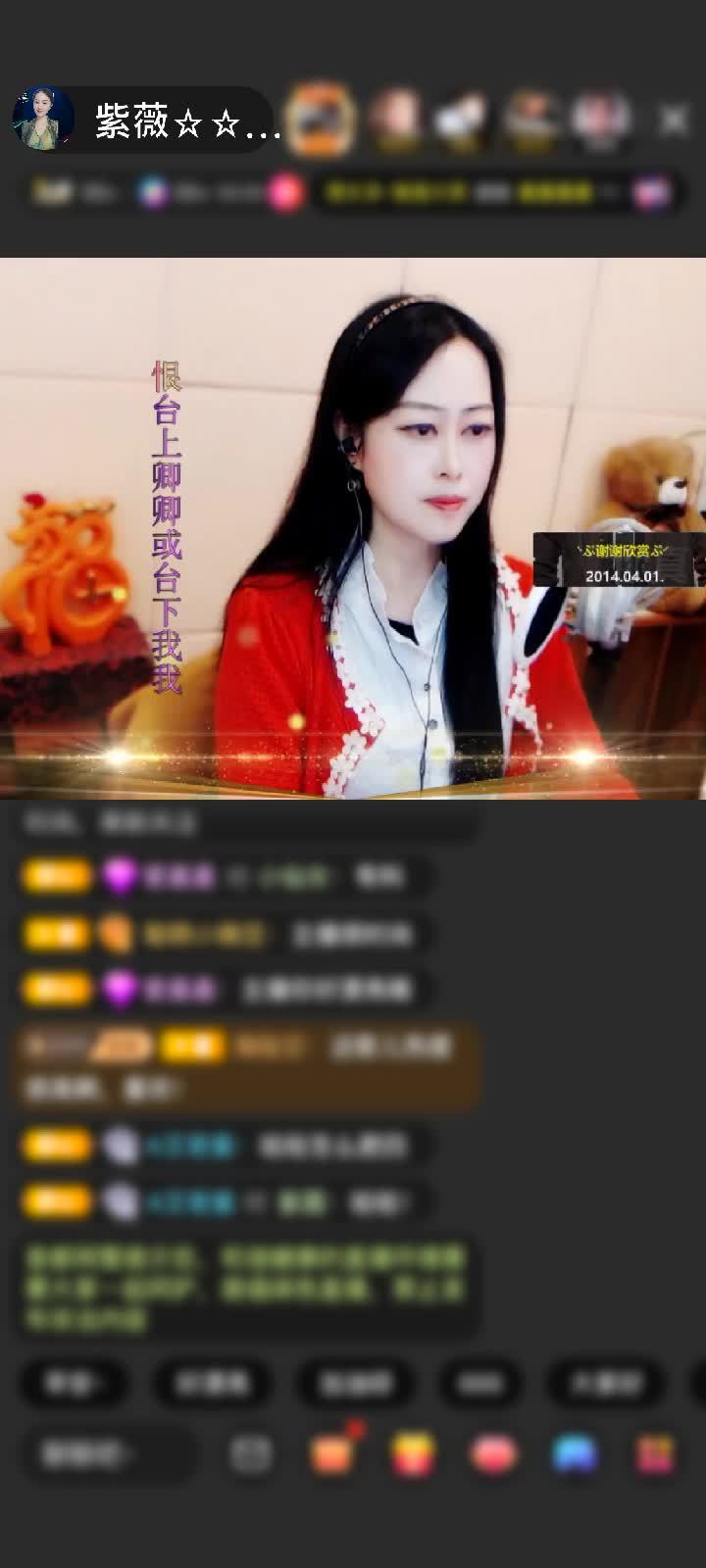The height and width of the screenshot is (1568, 706).
Task: Send a like with the pink heart icon
Action: (x=494, y=1454)
